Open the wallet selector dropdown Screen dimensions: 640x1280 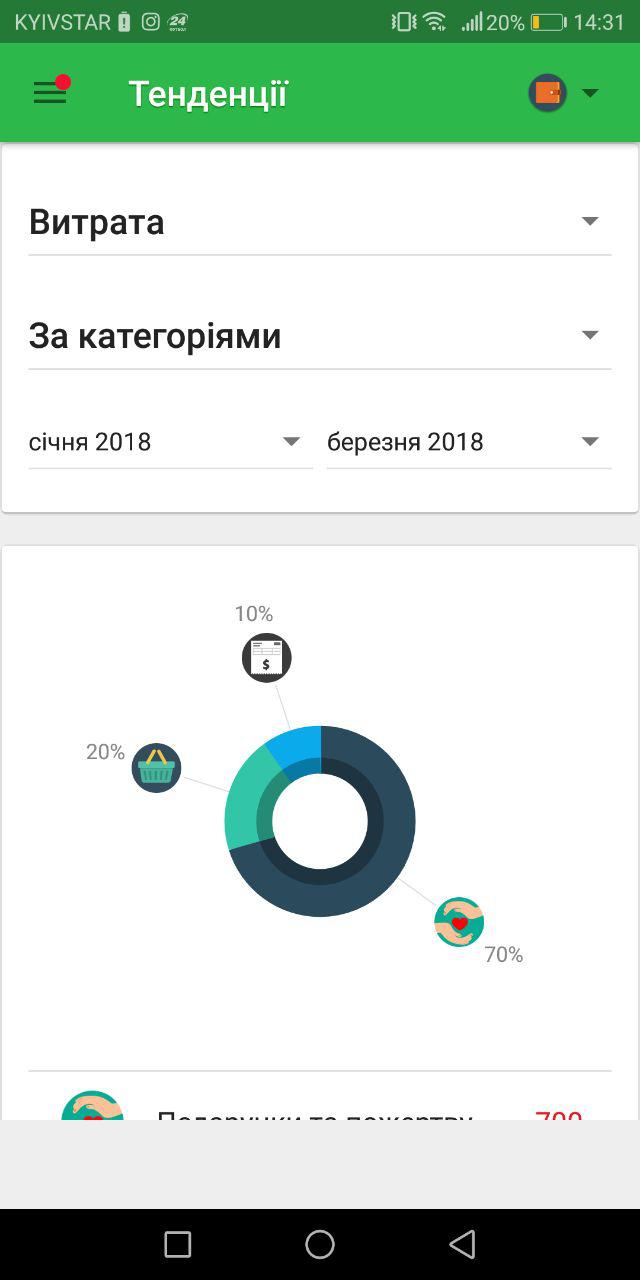coord(564,94)
